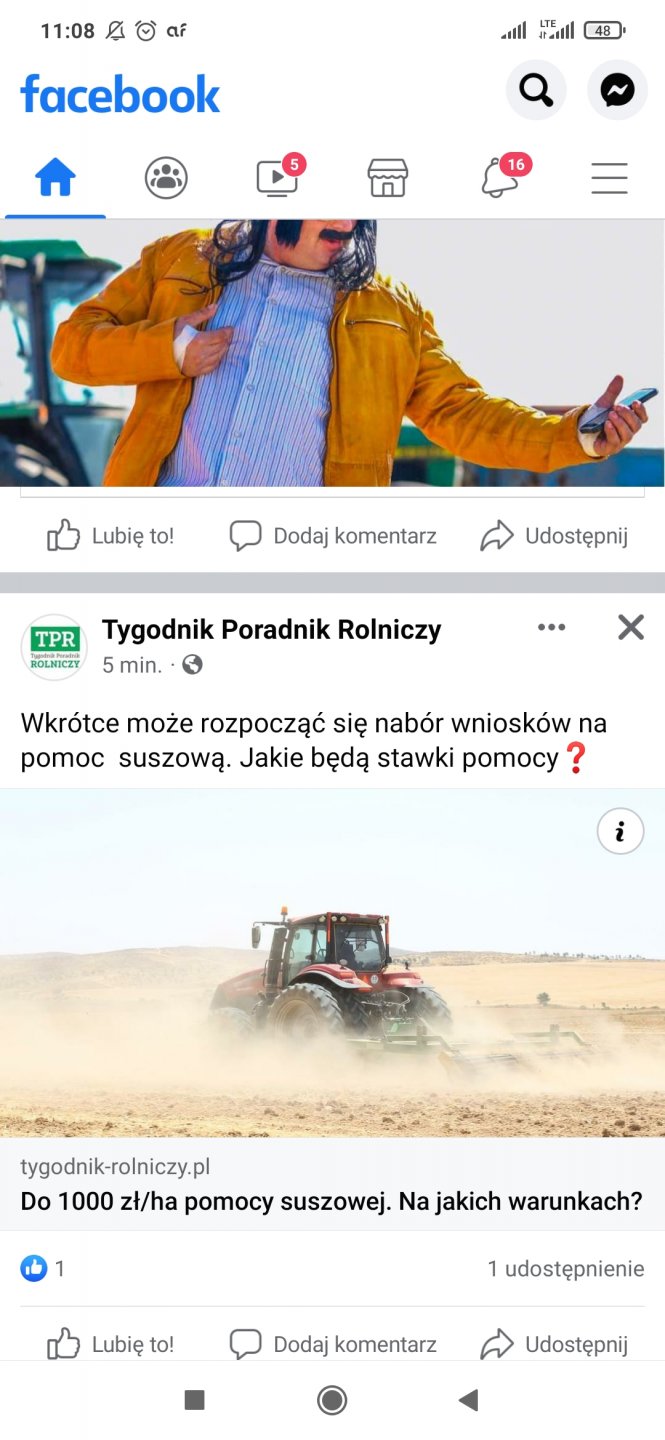The image size is (665, 1440).
Task: Like the Tygodnik Poradnik Rolniczy post
Action: tap(110, 1344)
